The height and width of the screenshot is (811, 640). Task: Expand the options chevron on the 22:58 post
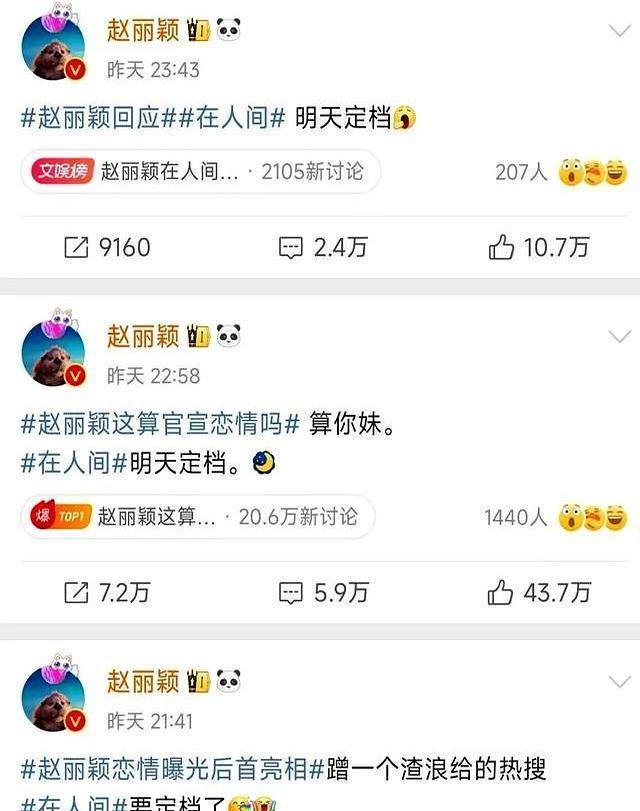tap(619, 336)
